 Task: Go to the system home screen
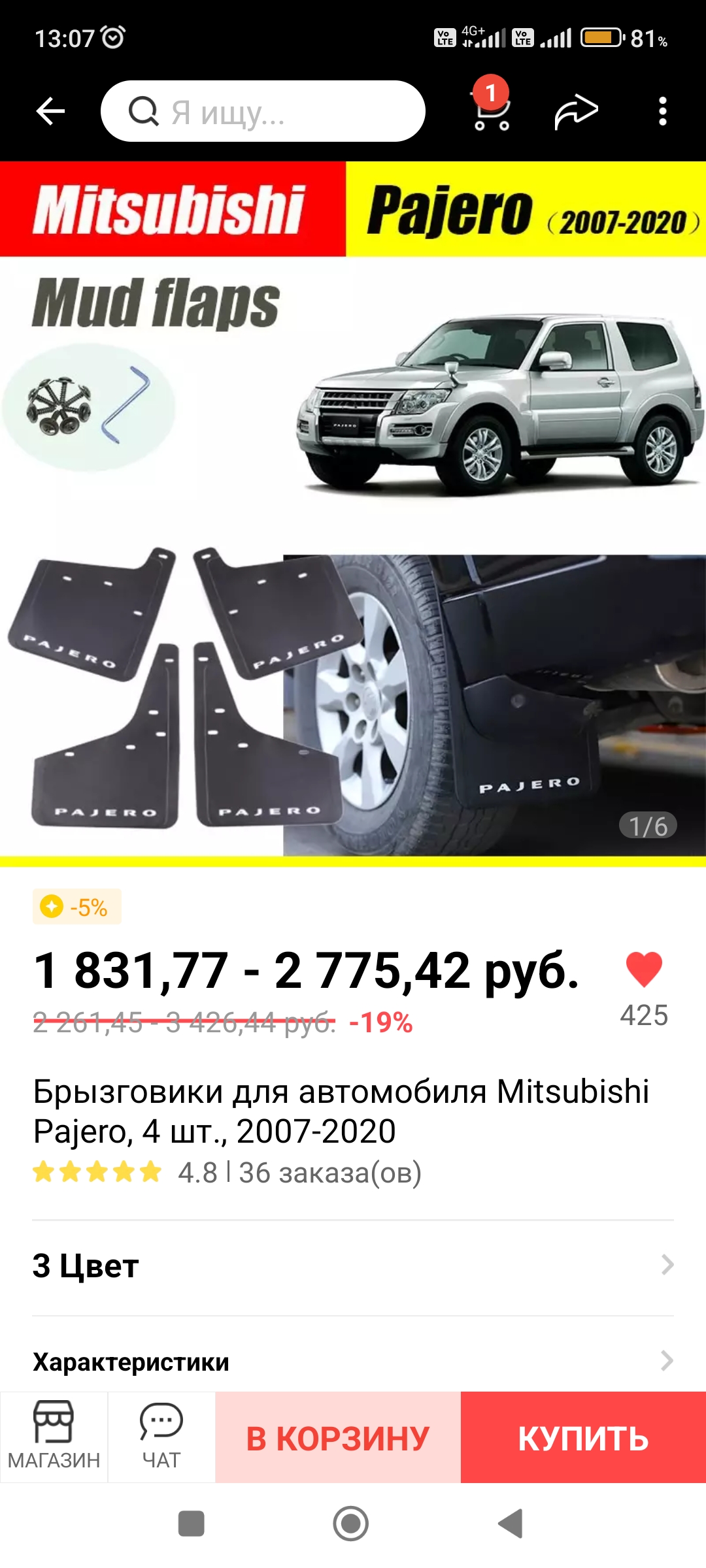click(351, 1524)
